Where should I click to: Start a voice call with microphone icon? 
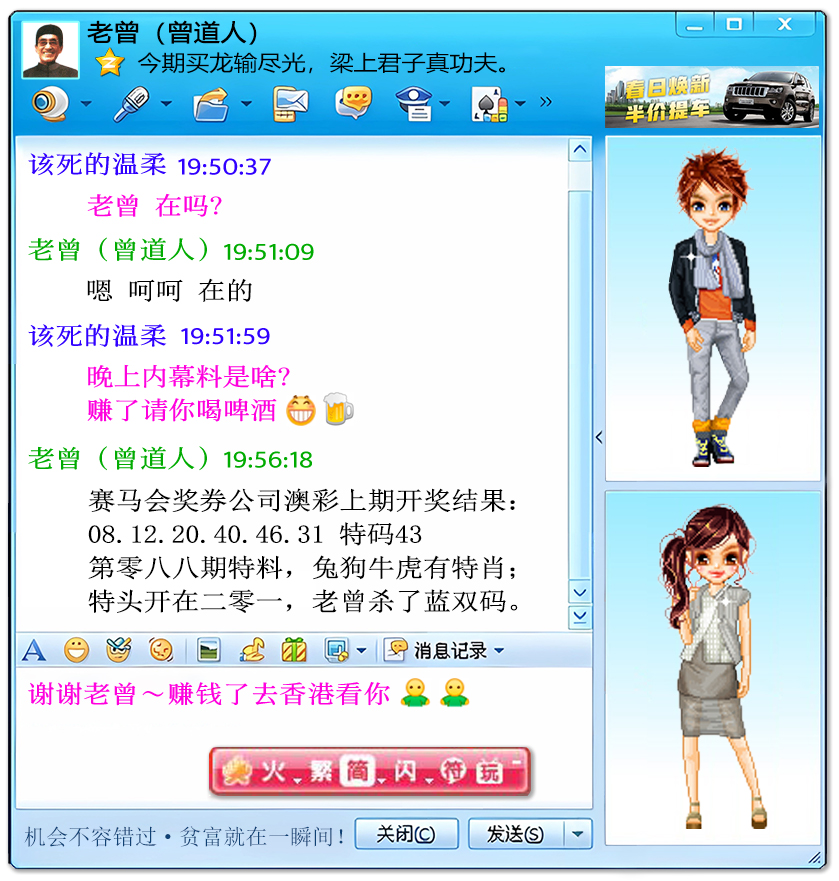(x=130, y=103)
